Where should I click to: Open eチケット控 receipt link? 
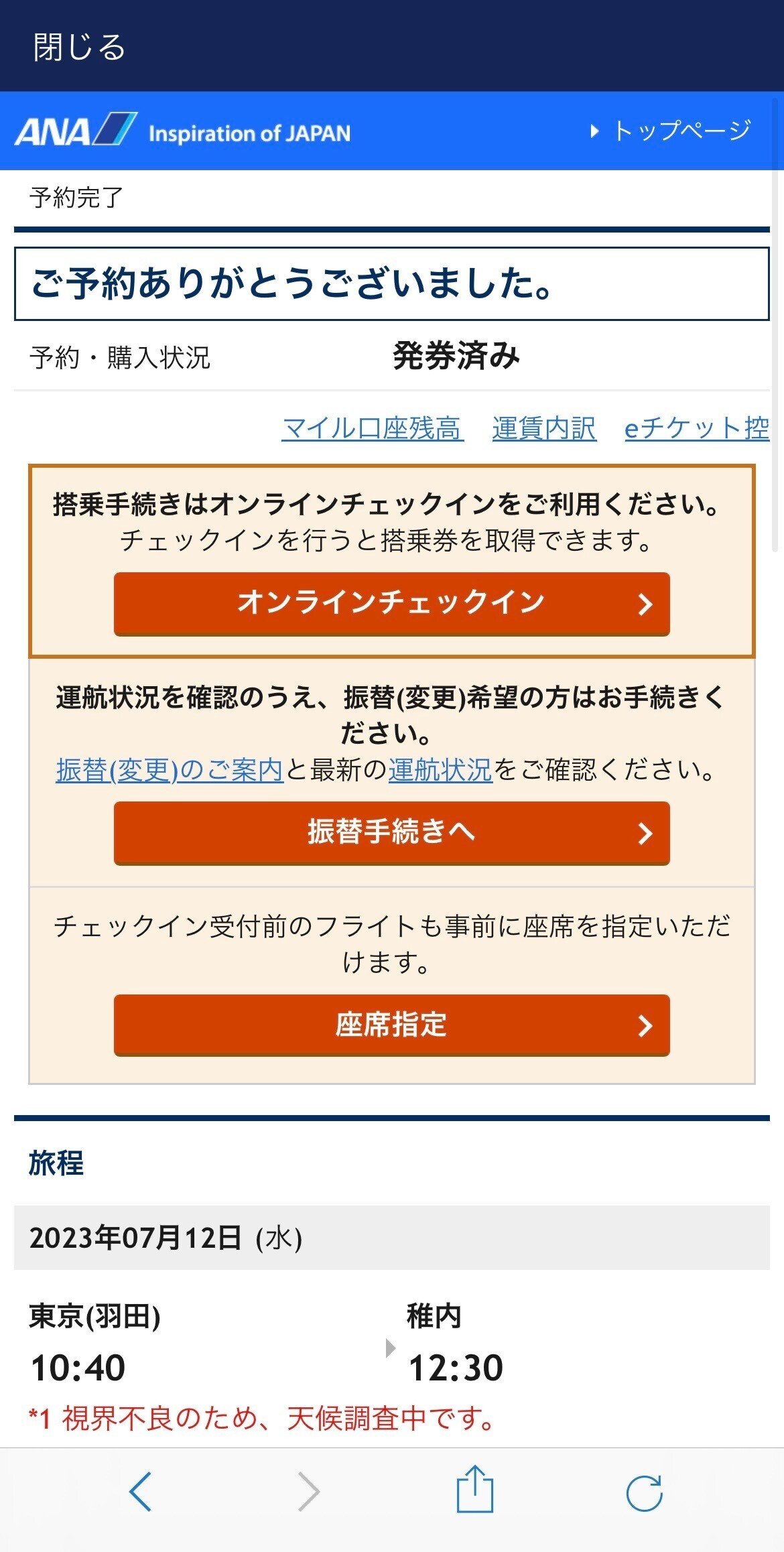point(696,428)
